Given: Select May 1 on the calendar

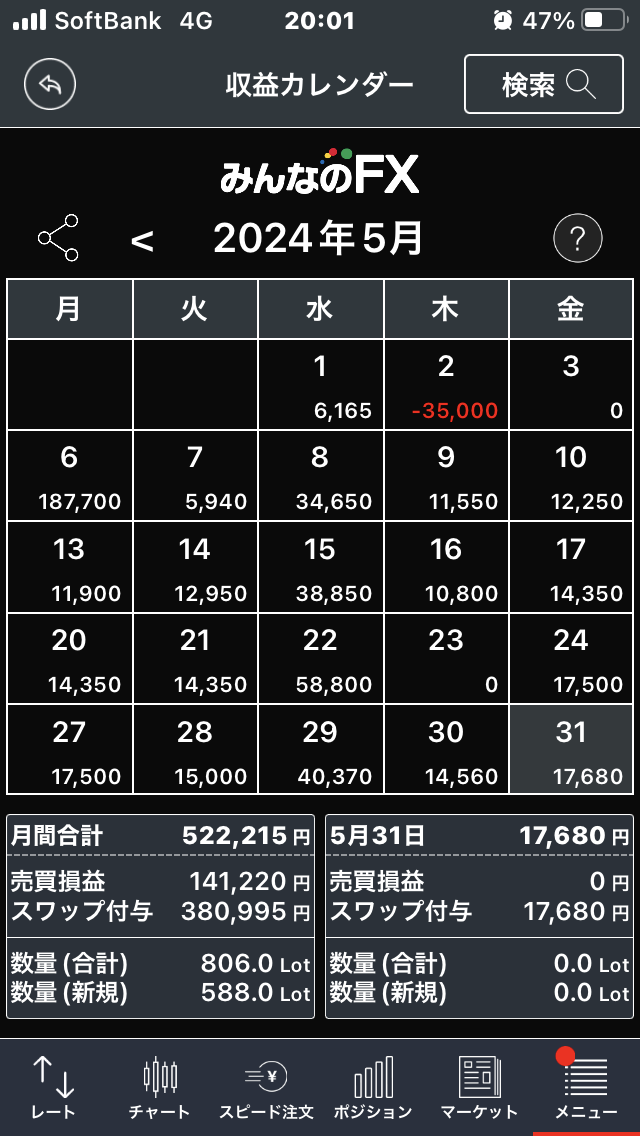Looking at the screenshot, I should tap(320, 385).
